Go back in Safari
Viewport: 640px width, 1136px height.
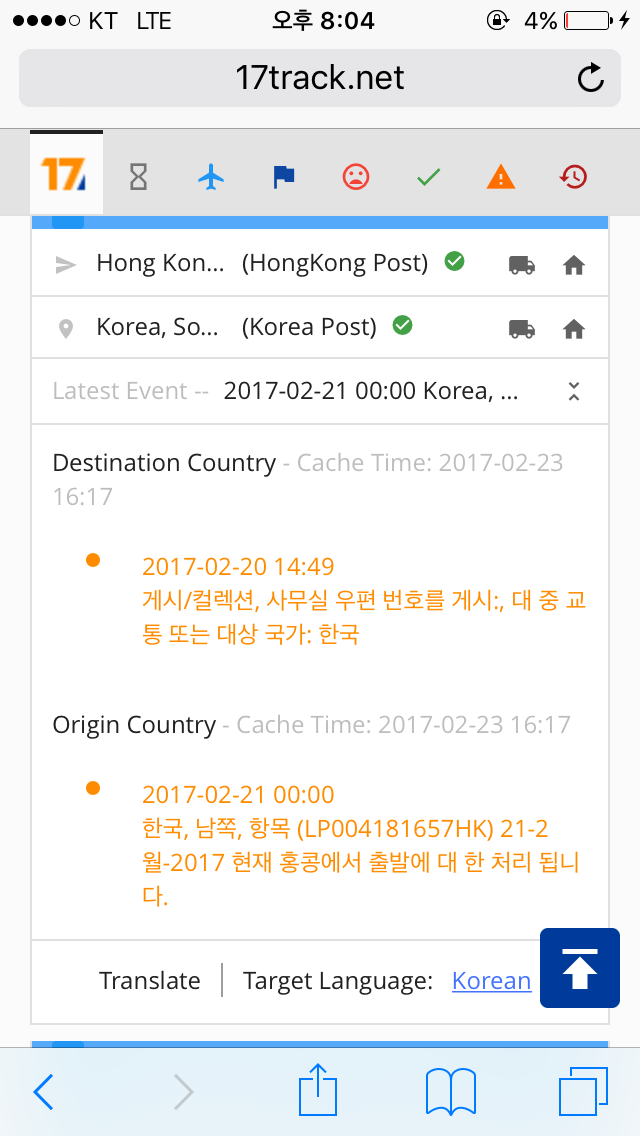point(44,1092)
